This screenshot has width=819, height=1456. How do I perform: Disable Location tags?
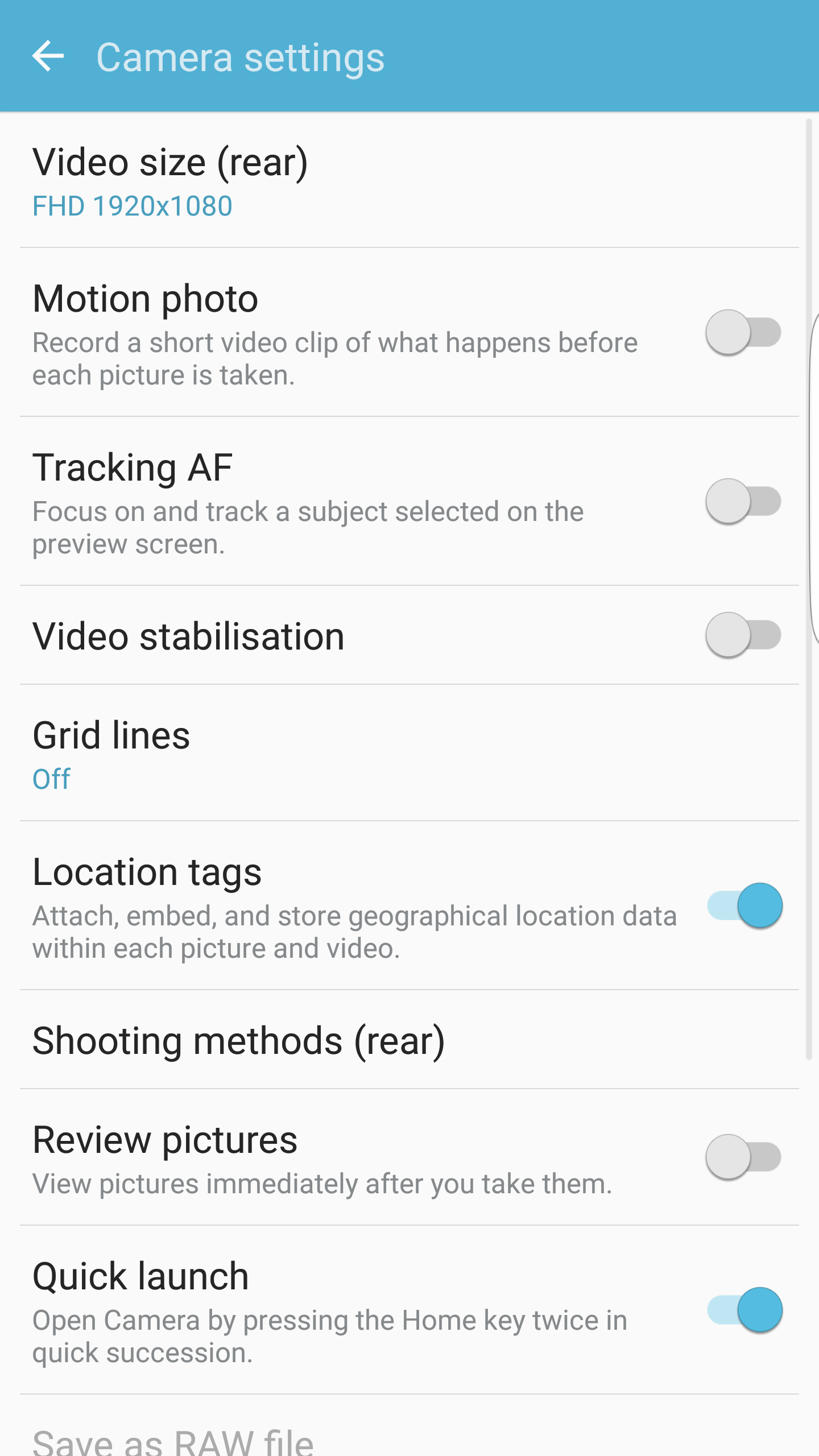(744, 905)
